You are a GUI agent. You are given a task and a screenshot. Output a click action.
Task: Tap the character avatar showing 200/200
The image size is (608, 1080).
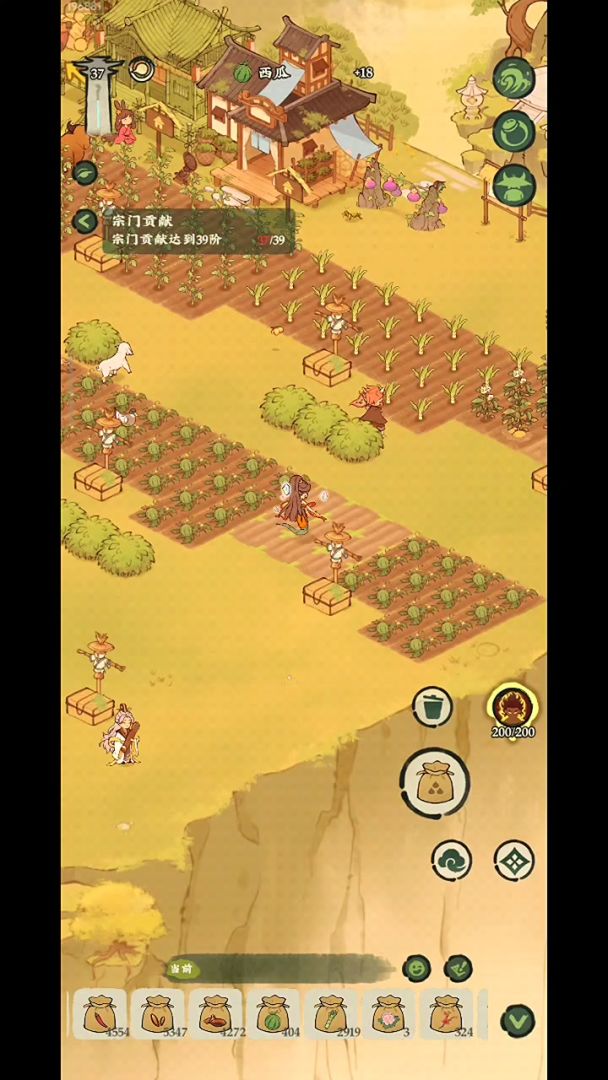(x=513, y=708)
